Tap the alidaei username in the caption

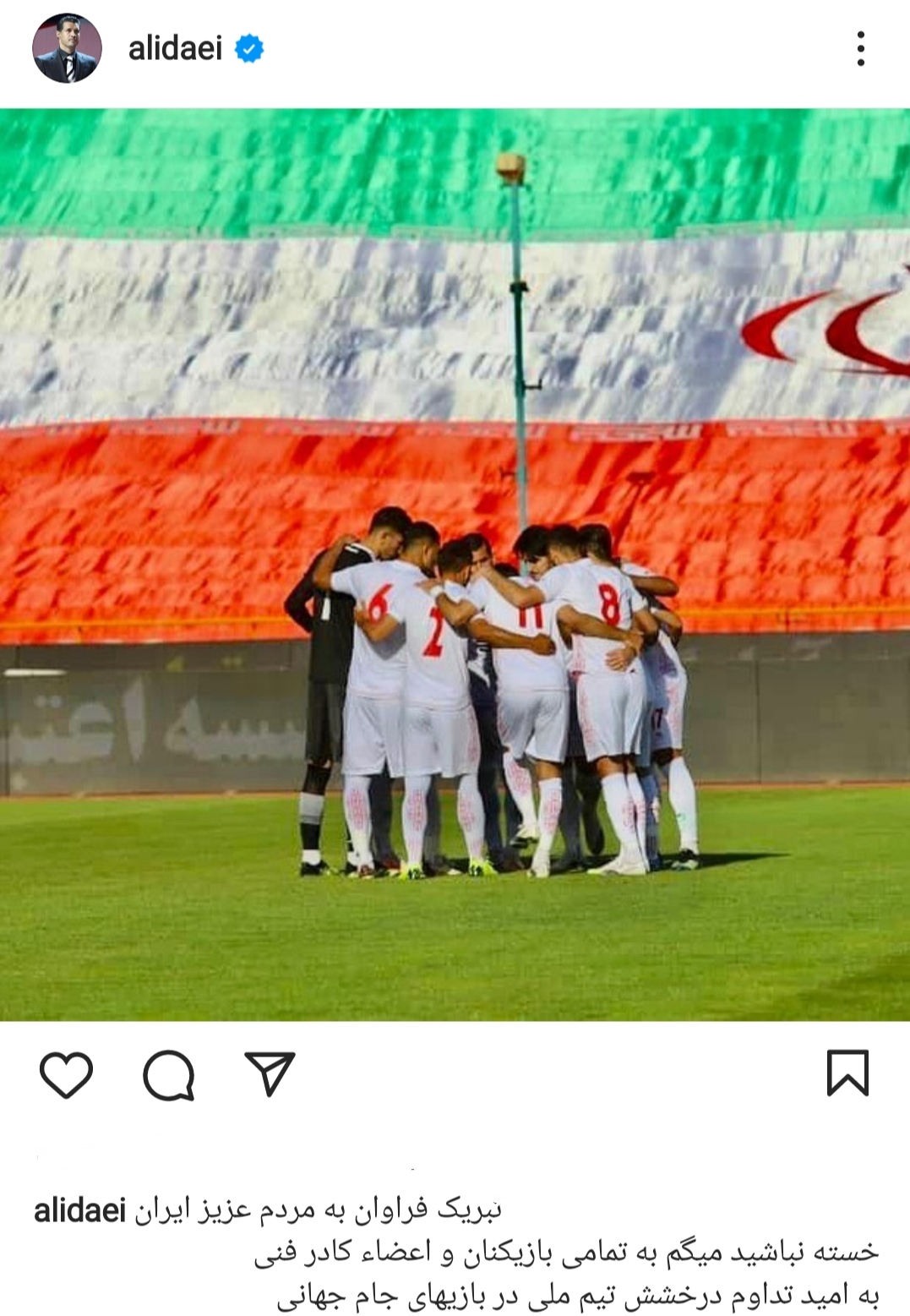[x=79, y=1211]
